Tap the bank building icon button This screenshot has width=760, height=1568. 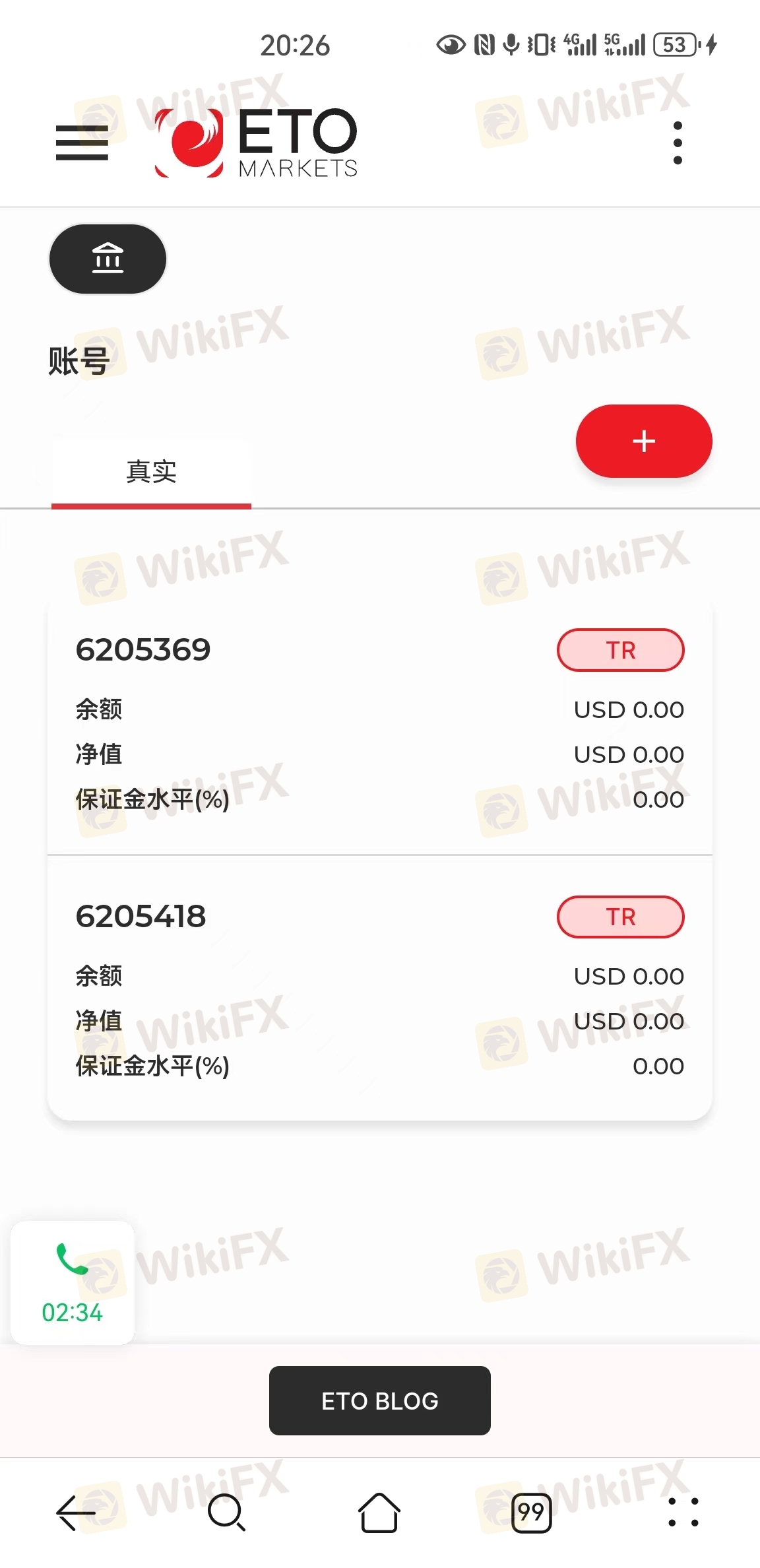(x=108, y=259)
